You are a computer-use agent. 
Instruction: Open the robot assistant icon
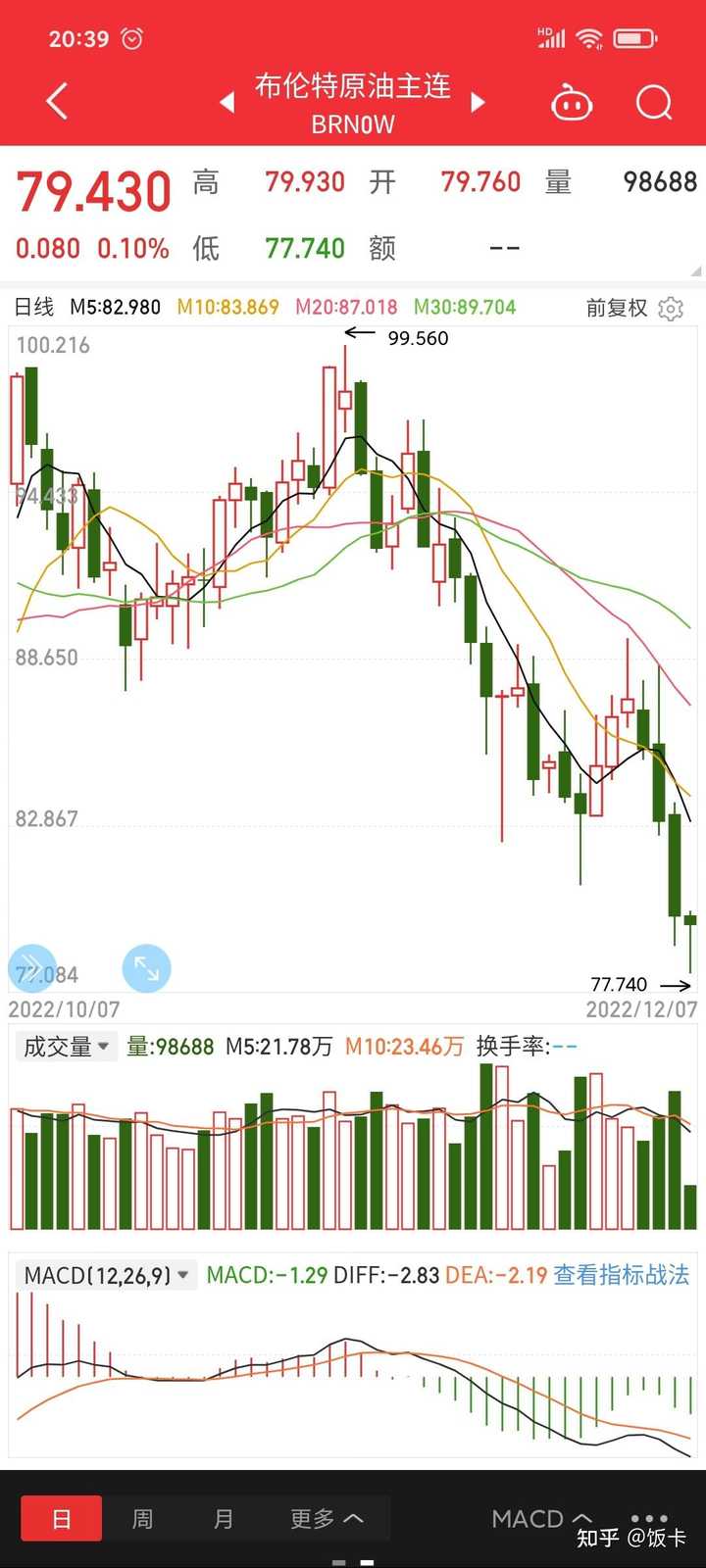[x=572, y=102]
